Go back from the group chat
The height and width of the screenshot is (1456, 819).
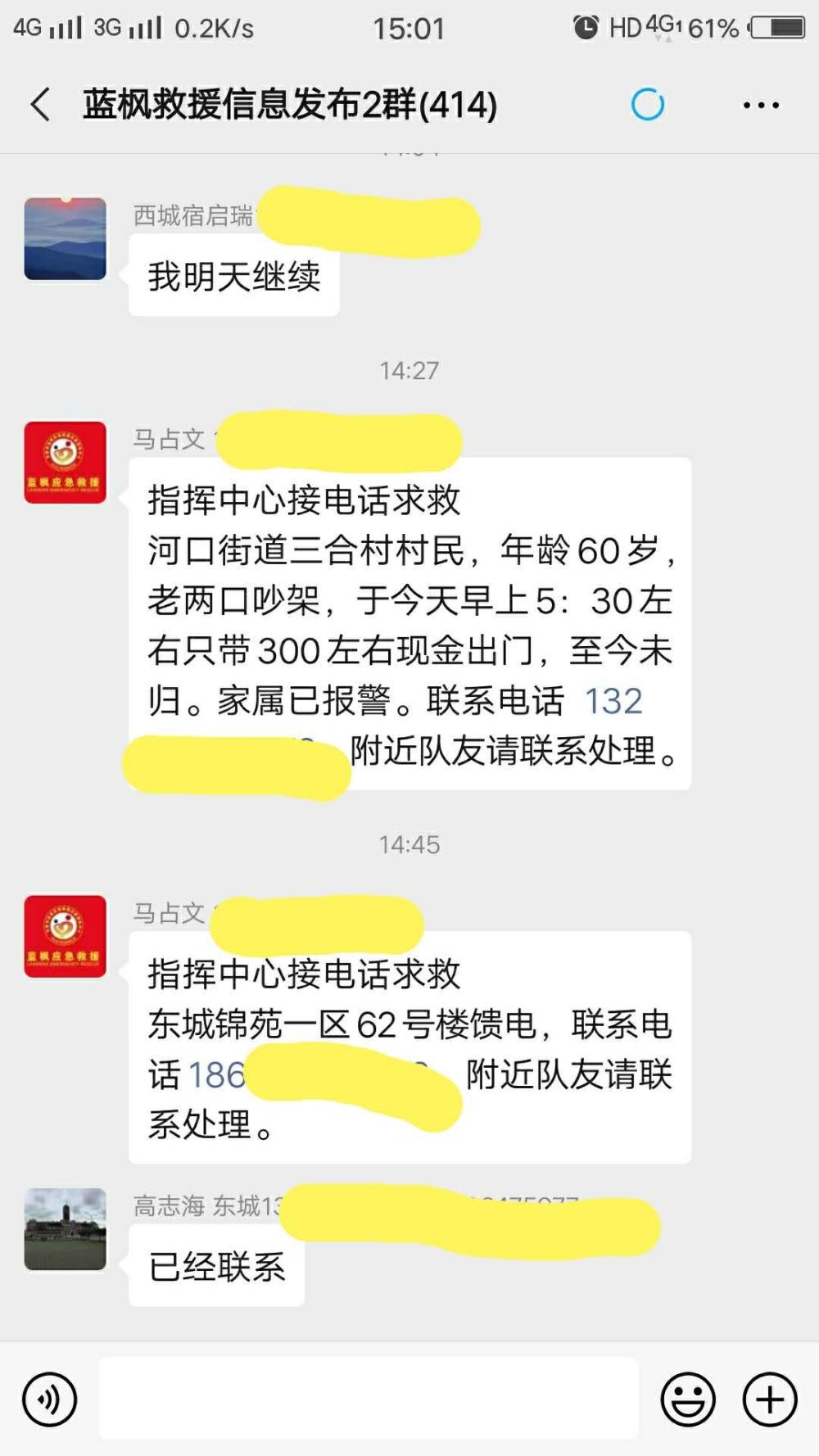(x=41, y=105)
